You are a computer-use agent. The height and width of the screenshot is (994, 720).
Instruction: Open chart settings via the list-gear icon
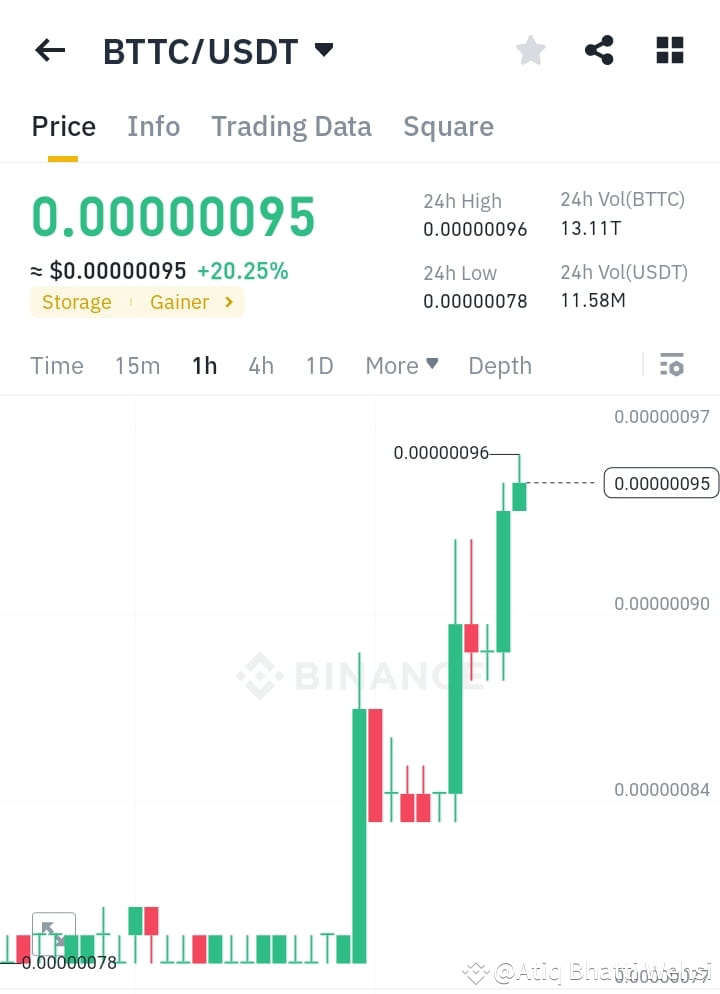[x=671, y=365]
